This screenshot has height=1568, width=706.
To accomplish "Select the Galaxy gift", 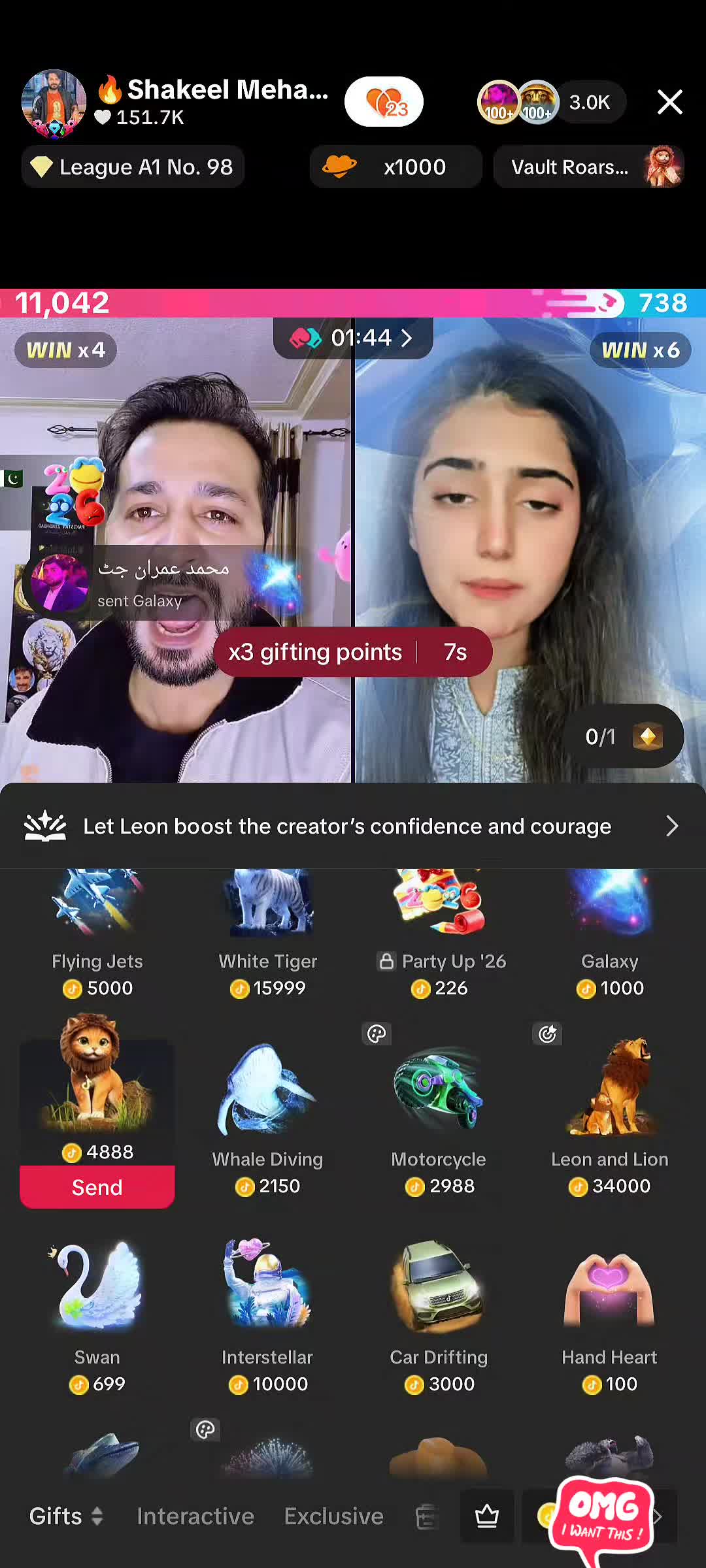I will pyautogui.click(x=610, y=934).
